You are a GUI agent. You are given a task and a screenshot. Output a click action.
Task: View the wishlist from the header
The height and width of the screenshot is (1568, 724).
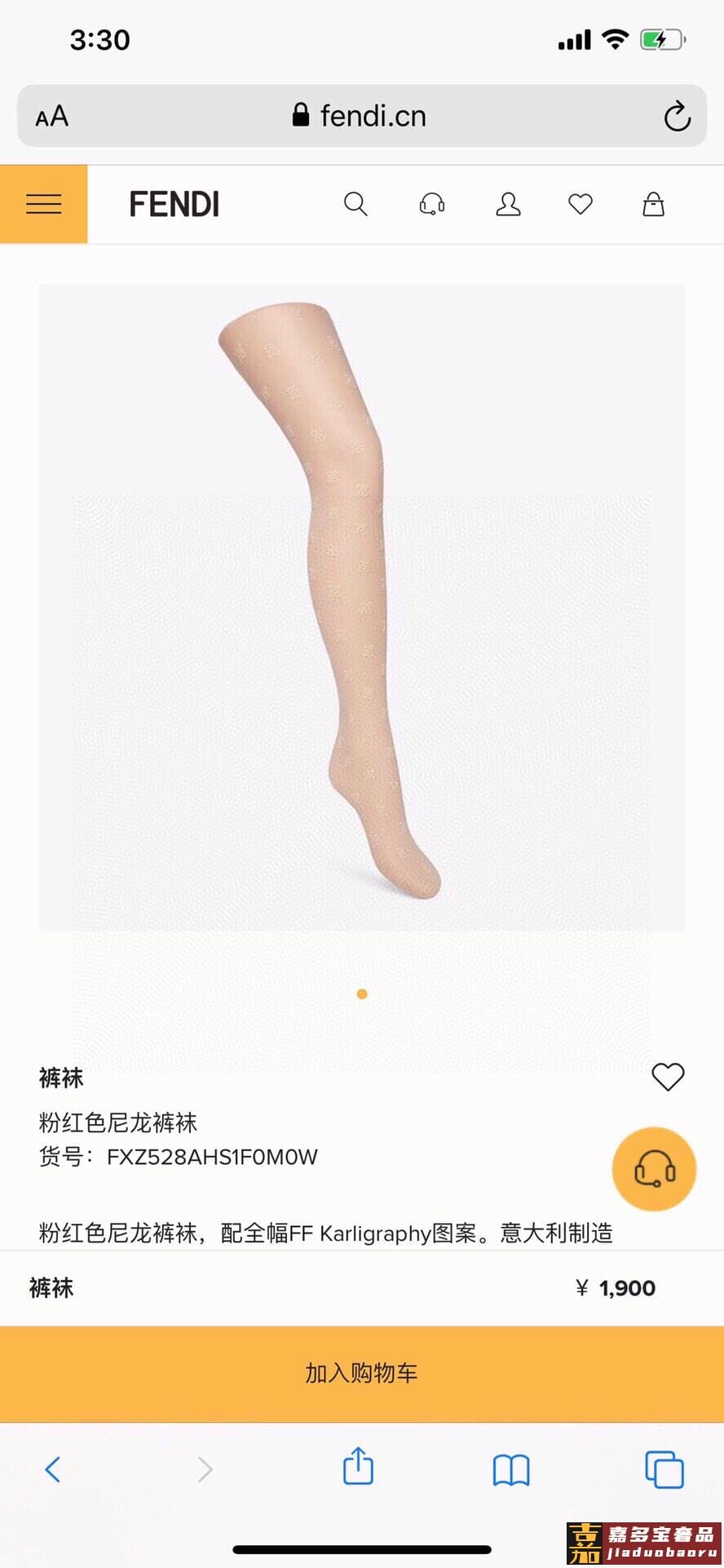tap(580, 204)
